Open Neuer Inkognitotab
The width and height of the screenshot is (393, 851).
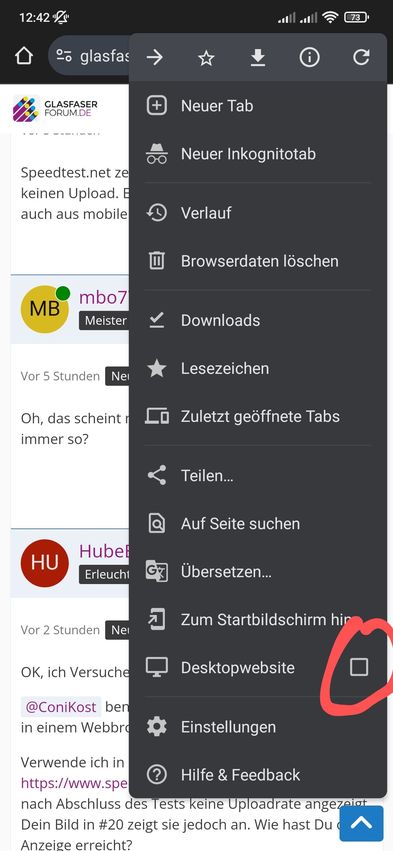(258, 154)
